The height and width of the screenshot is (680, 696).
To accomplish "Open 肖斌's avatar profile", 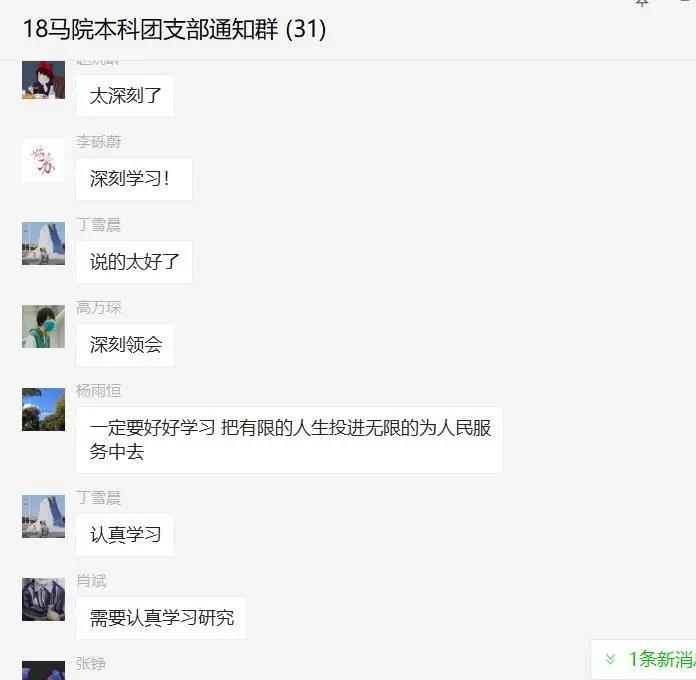I will click(x=43, y=599).
